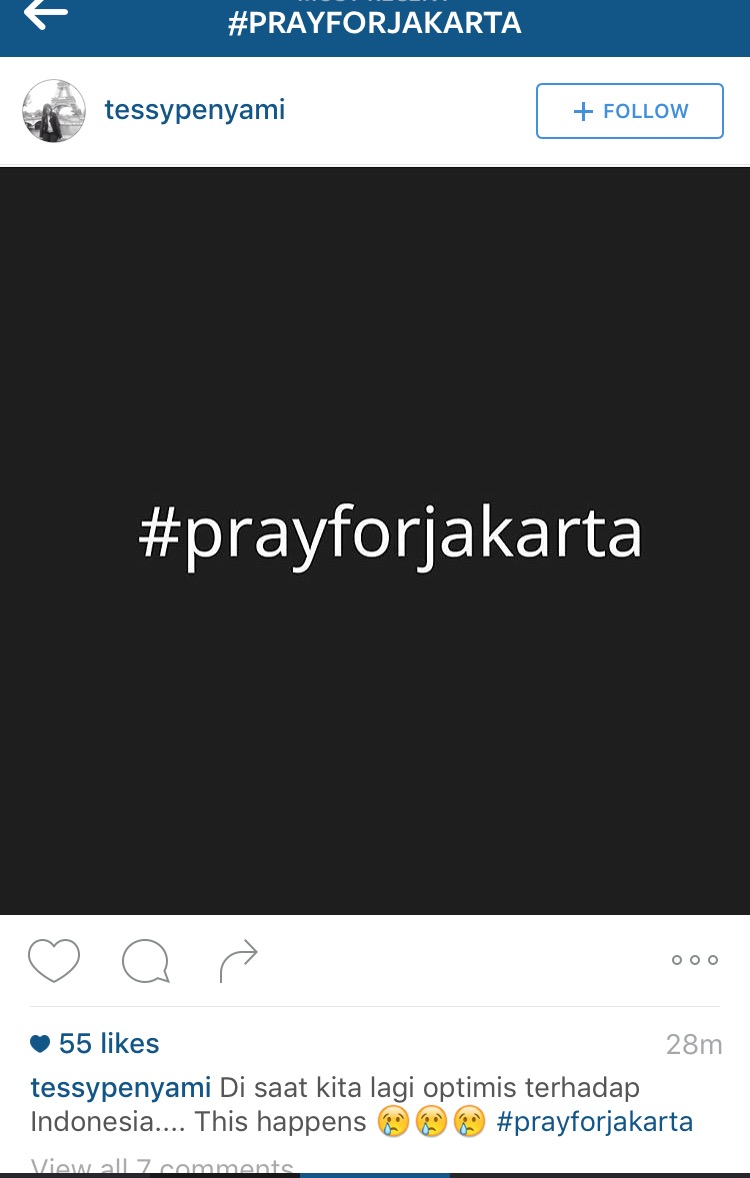Like the post with the heart icon
This screenshot has height=1178, width=750.
54,961
